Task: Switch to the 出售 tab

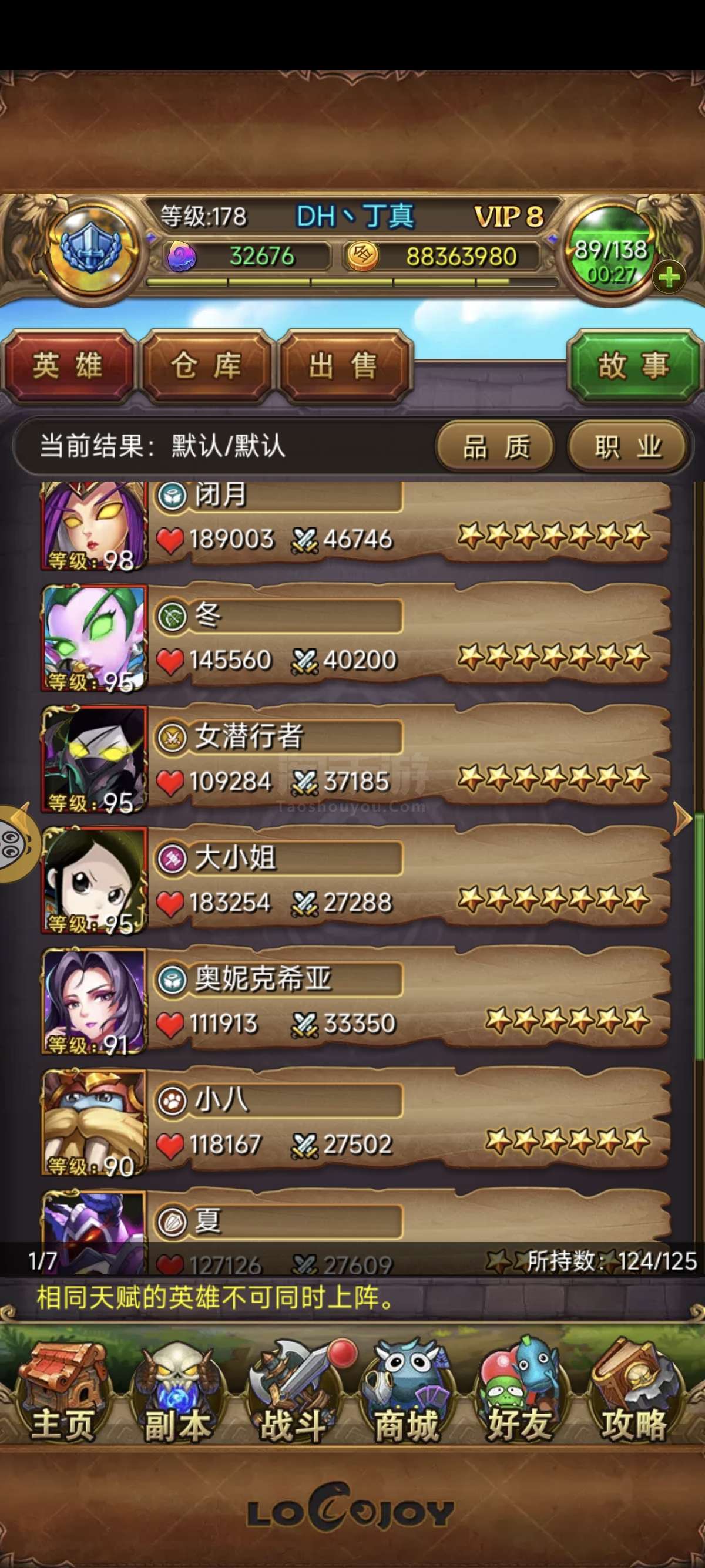Action: (x=343, y=366)
